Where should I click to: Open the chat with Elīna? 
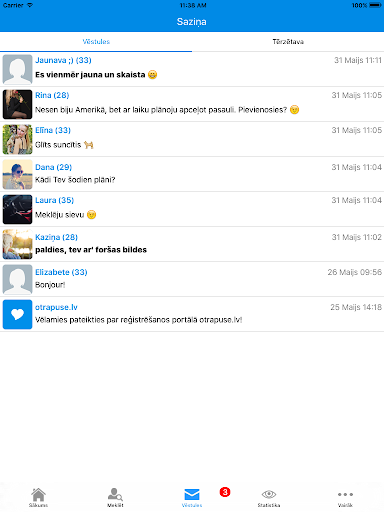tap(192, 139)
